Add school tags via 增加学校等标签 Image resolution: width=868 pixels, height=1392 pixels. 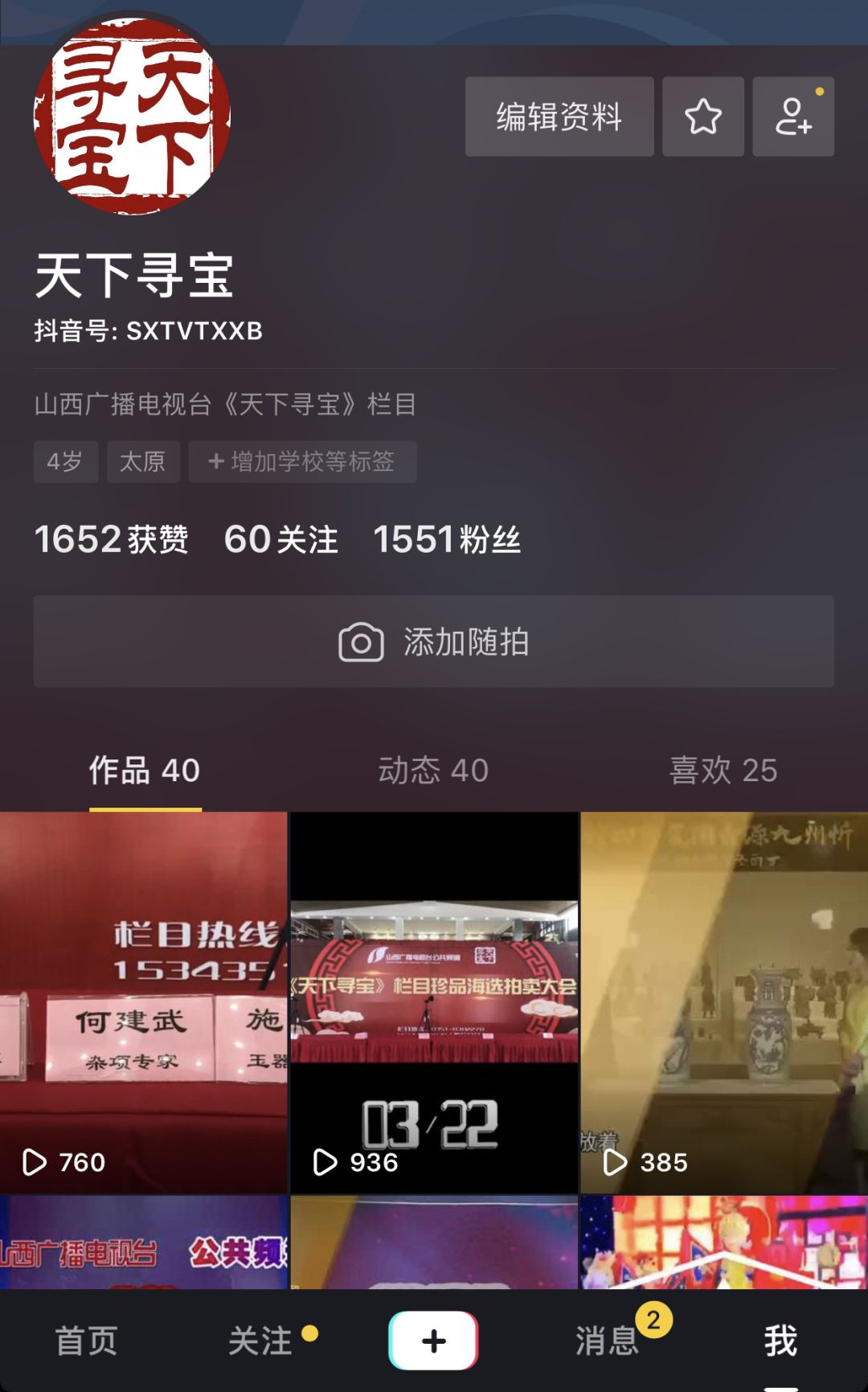(x=302, y=461)
